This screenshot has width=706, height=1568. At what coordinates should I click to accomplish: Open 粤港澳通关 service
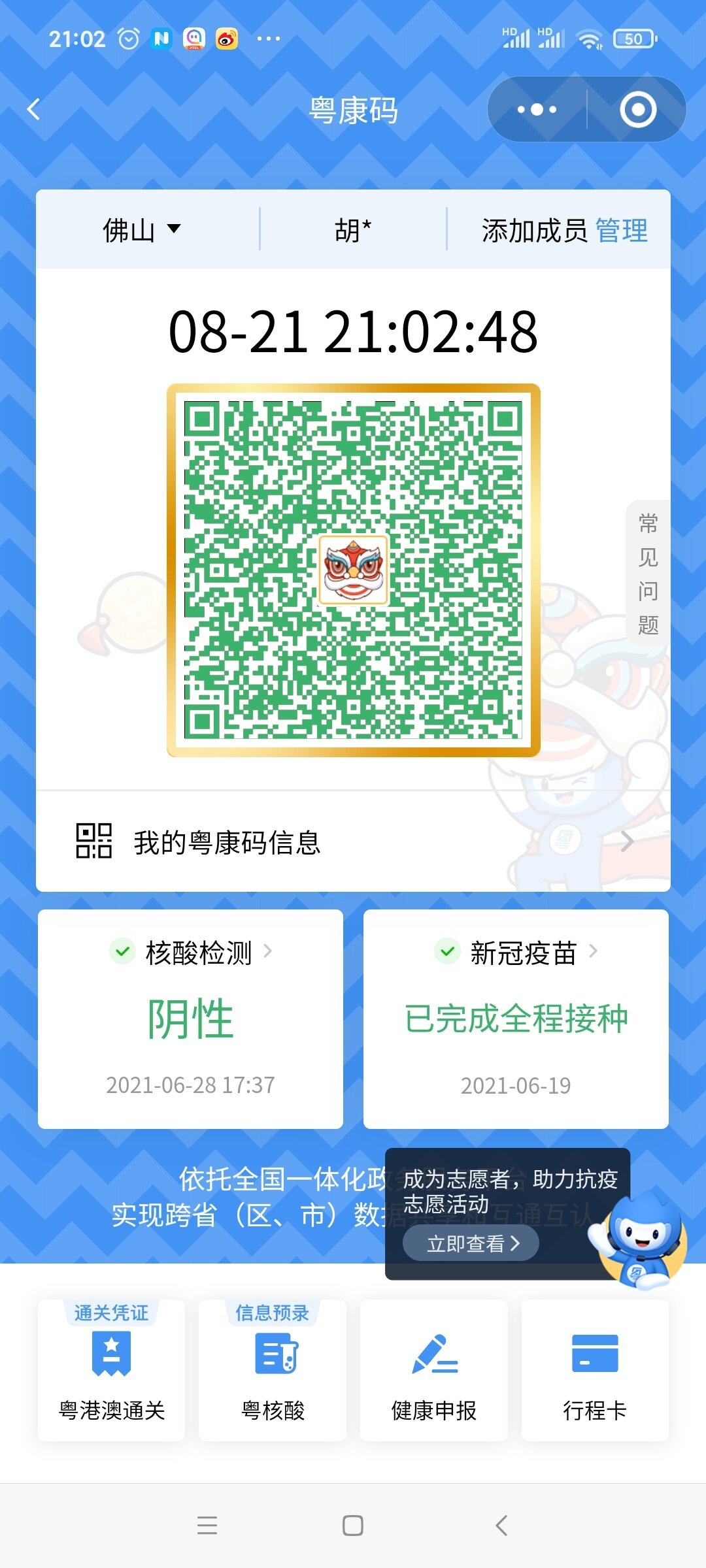pos(112,1371)
